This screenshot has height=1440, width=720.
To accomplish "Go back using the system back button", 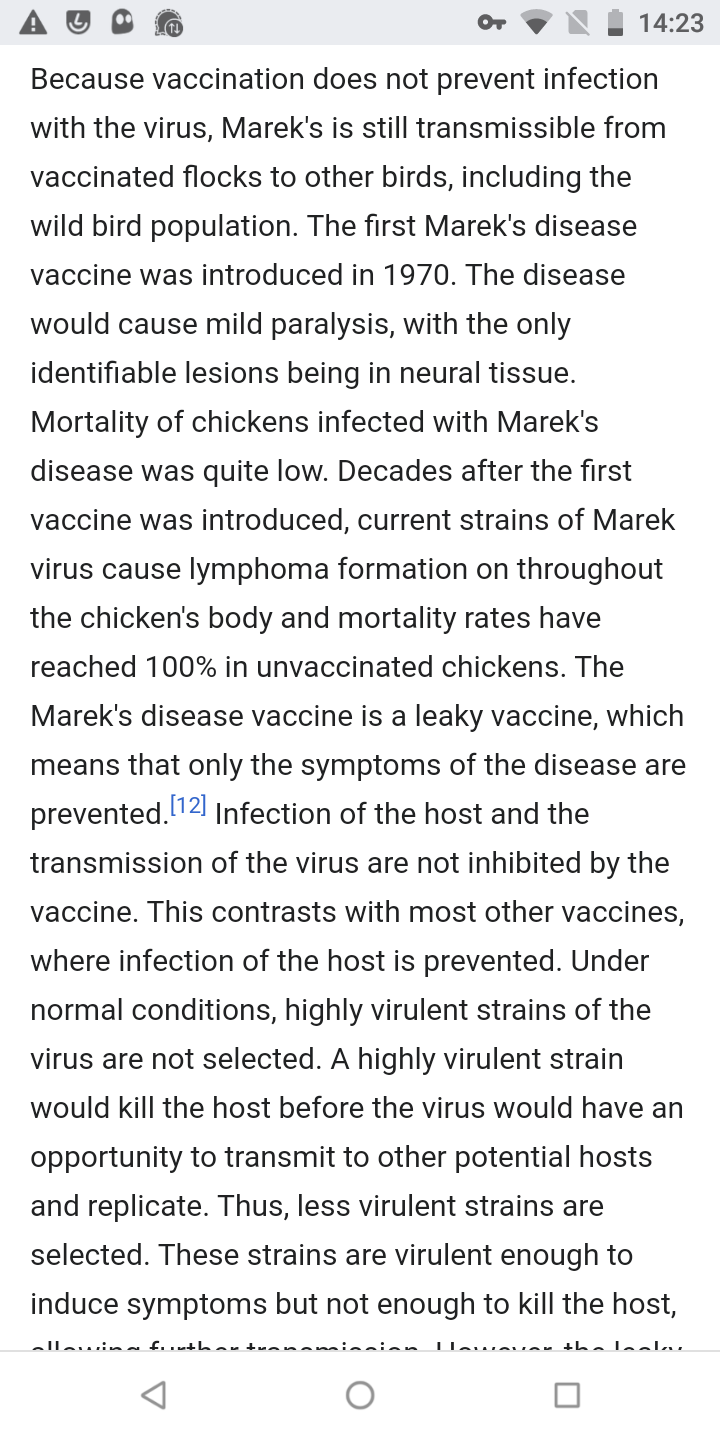I will tap(153, 1395).
